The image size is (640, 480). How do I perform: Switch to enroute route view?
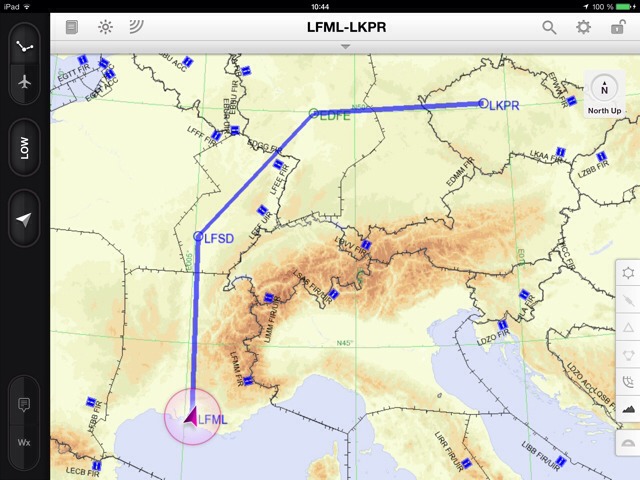(x=24, y=46)
